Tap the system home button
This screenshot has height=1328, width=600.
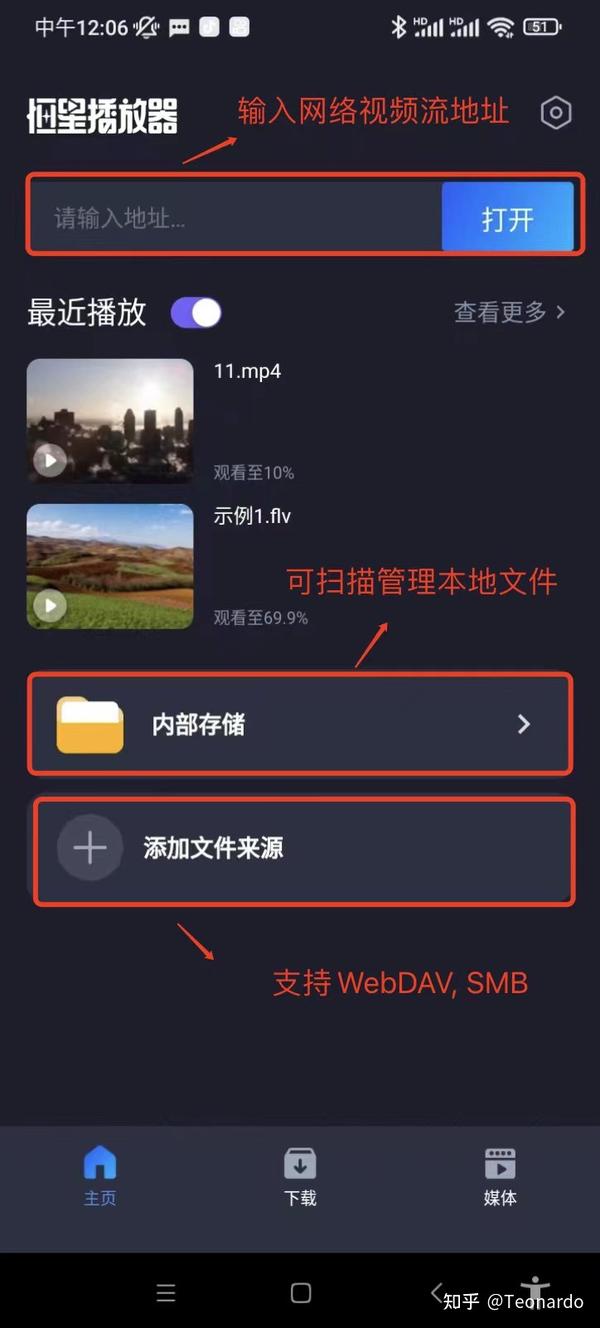tap(300, 1292)
